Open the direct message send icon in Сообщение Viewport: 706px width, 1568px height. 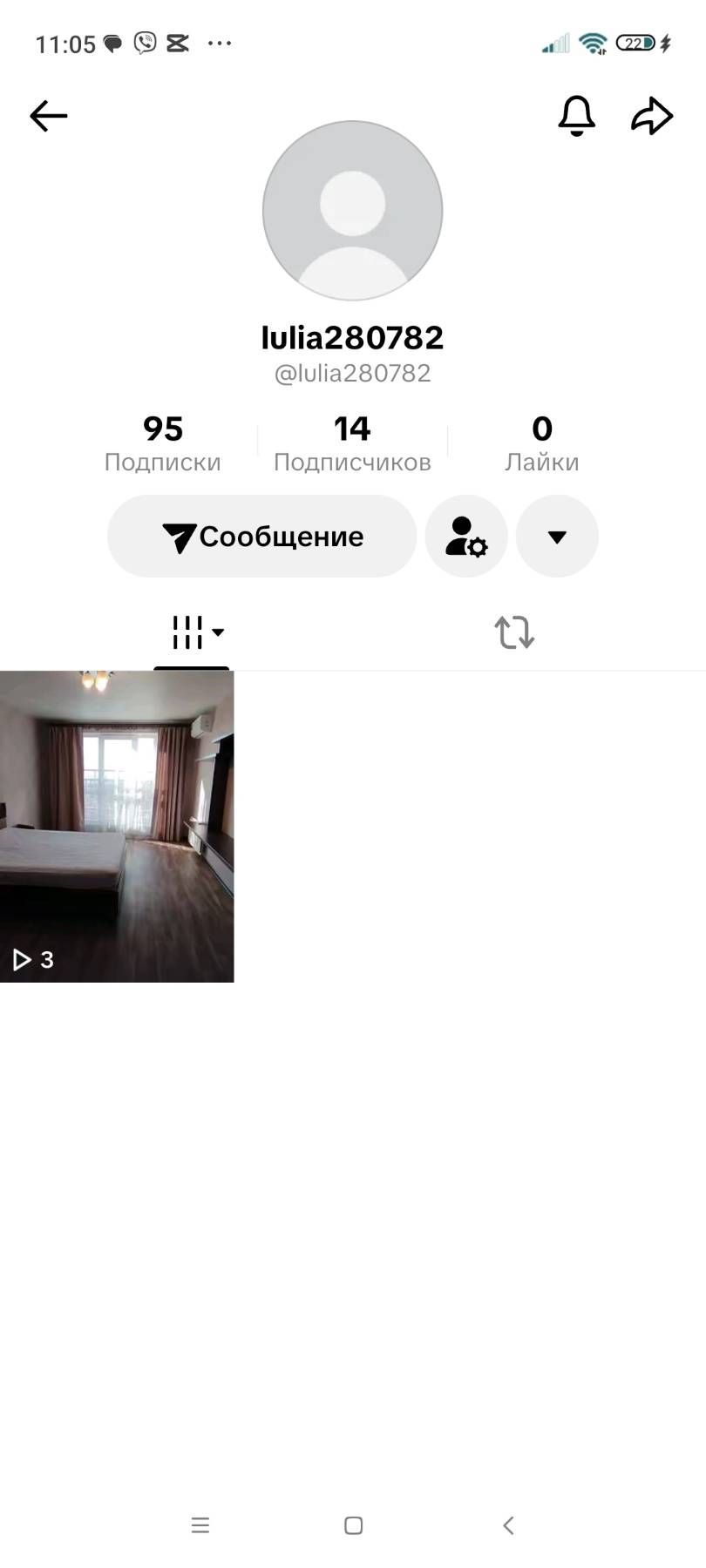click(x=178, y=537)
